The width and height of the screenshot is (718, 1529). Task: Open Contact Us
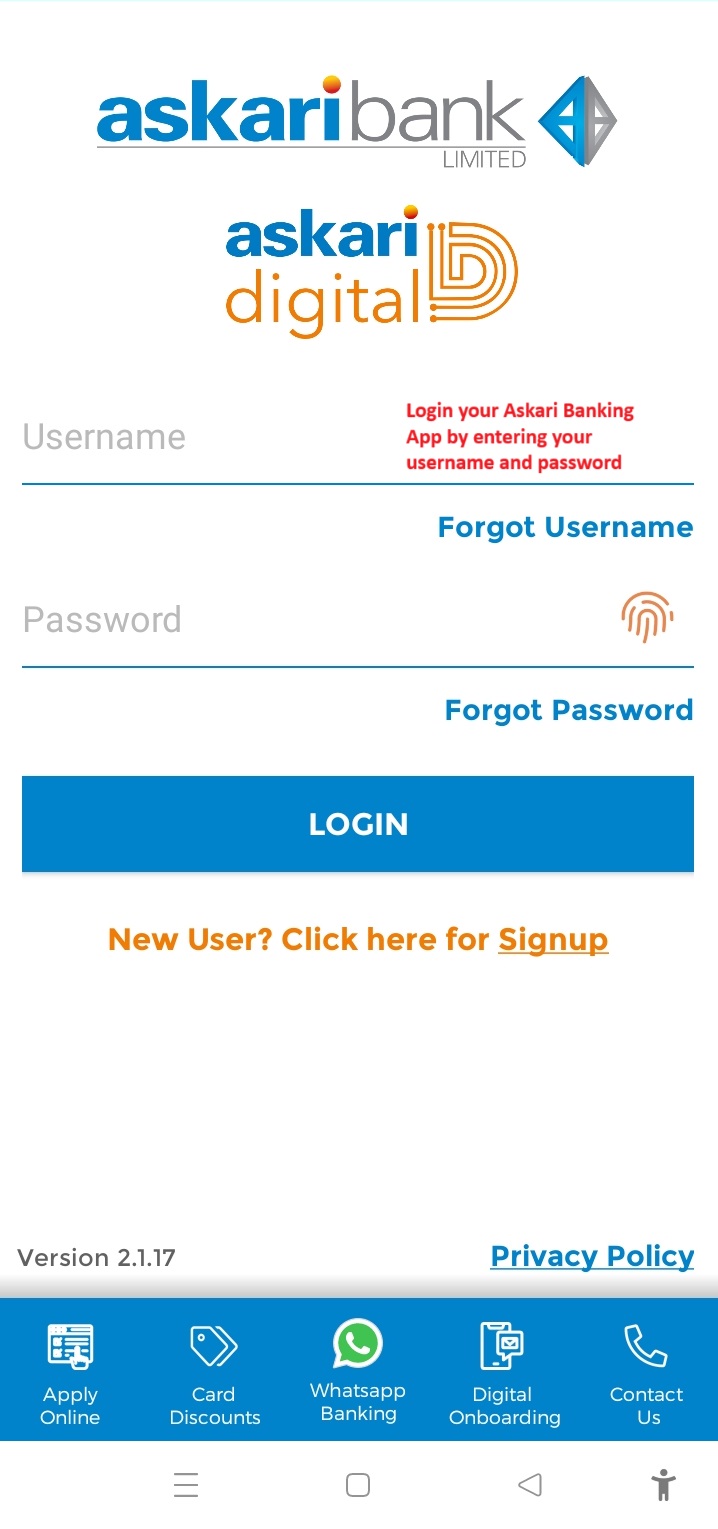[x=647, y=1371]
